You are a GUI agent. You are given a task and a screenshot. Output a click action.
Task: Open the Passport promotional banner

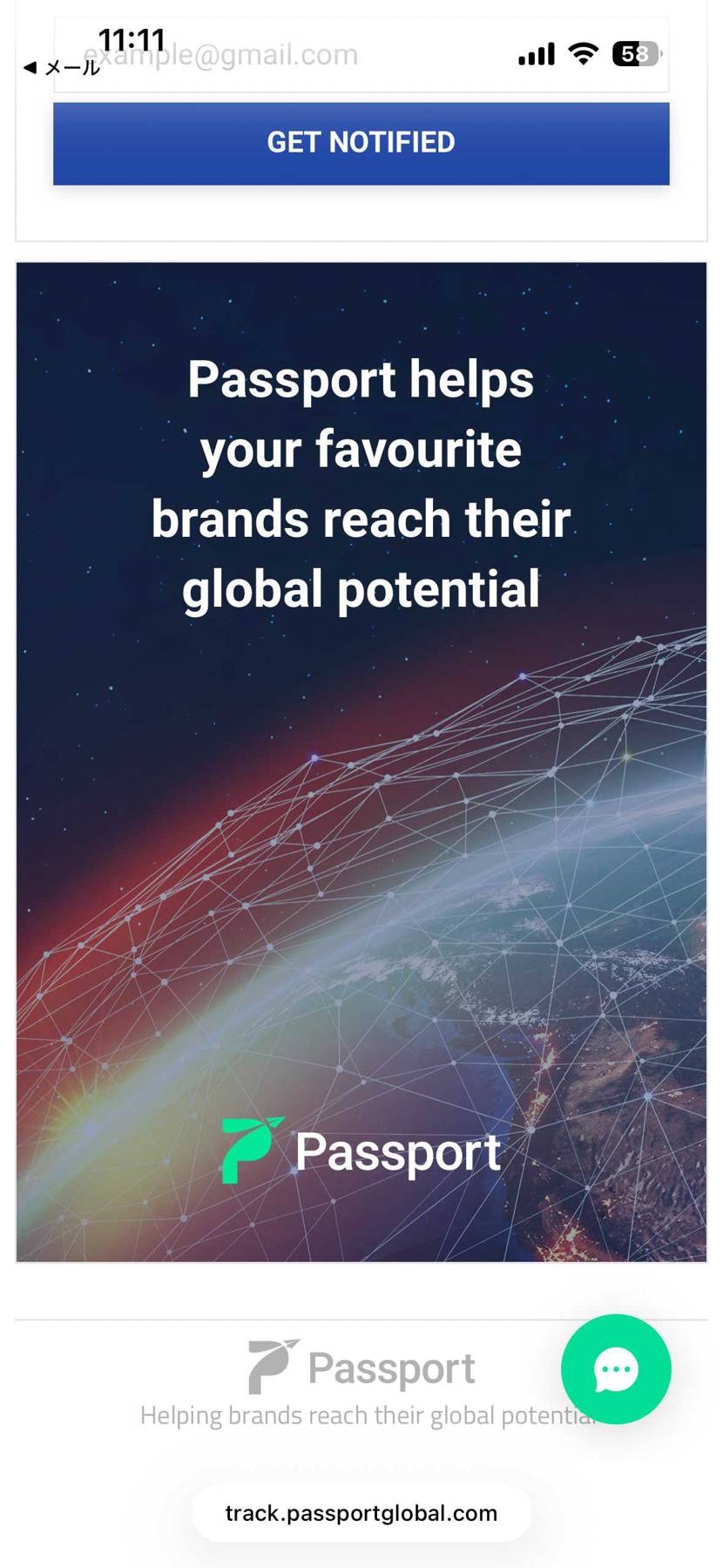(361, 761)
